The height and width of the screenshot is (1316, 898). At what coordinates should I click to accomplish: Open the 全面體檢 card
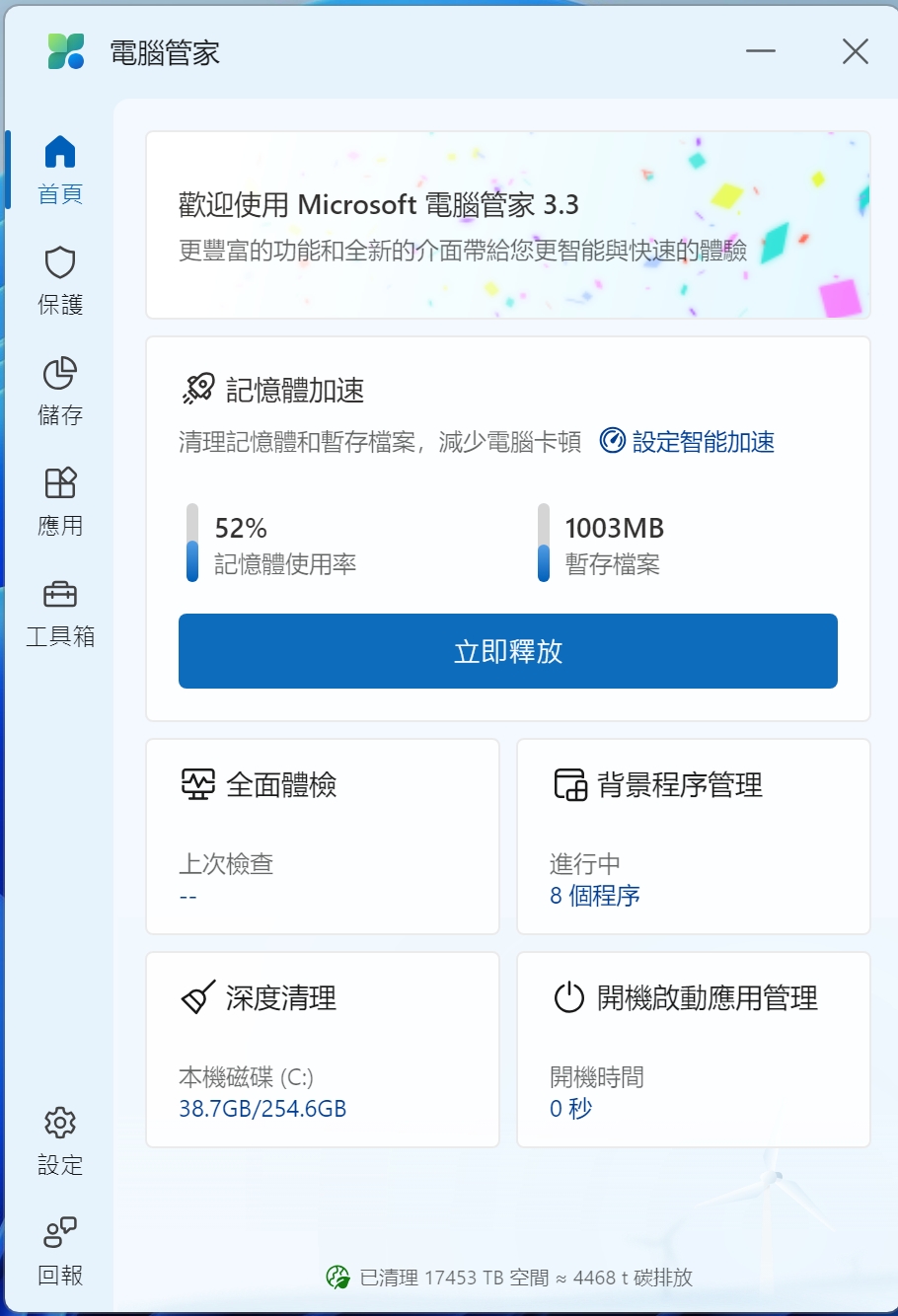[322, 836]
